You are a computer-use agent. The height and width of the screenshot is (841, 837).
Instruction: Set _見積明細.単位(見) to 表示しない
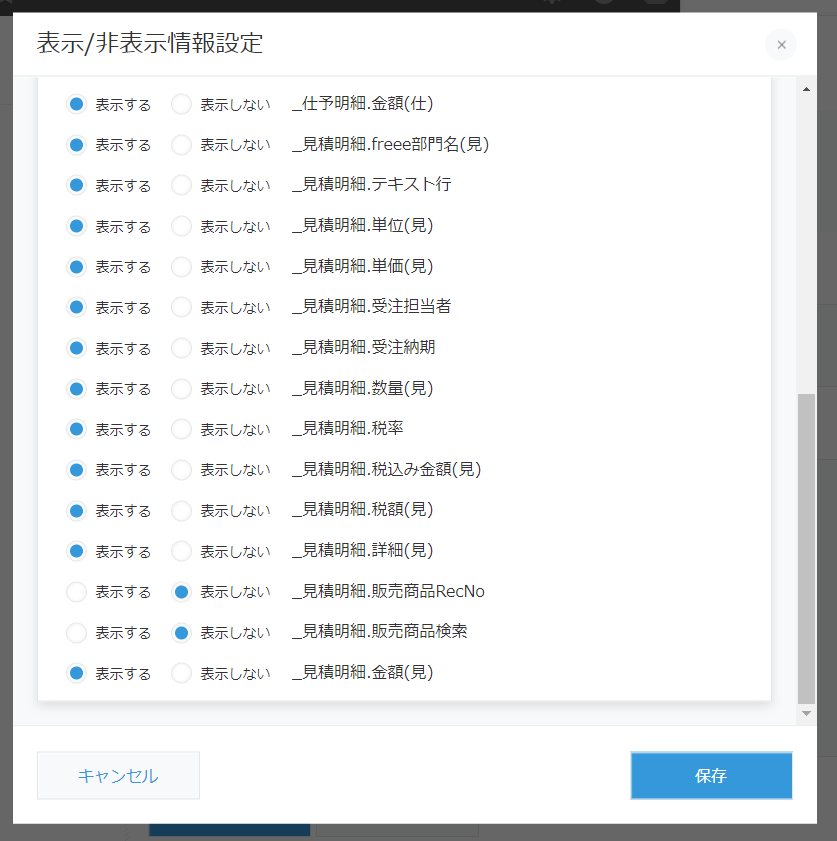coord(181,226)
